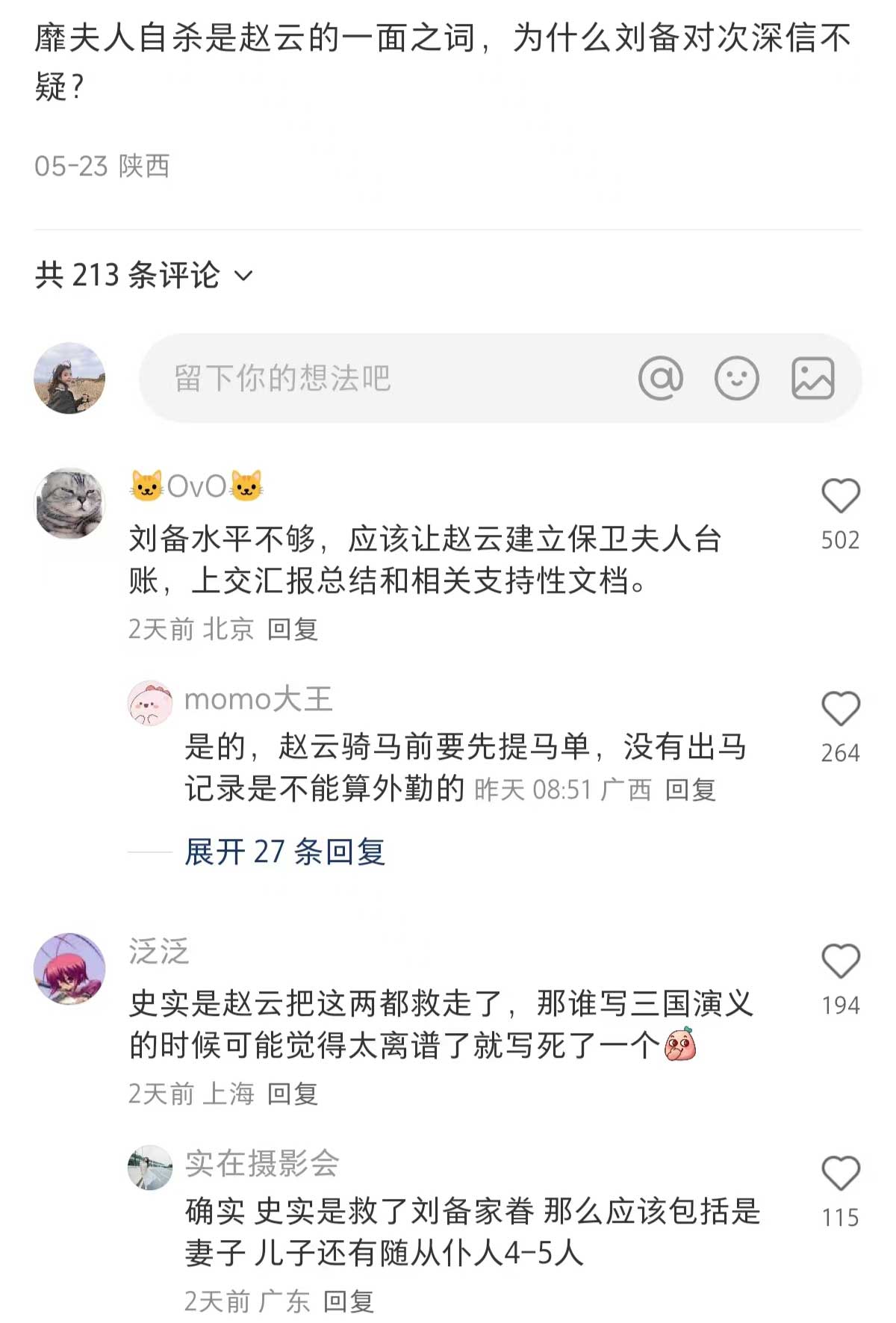
Task: Attach a picture with image icon
Action: point(812,378)
